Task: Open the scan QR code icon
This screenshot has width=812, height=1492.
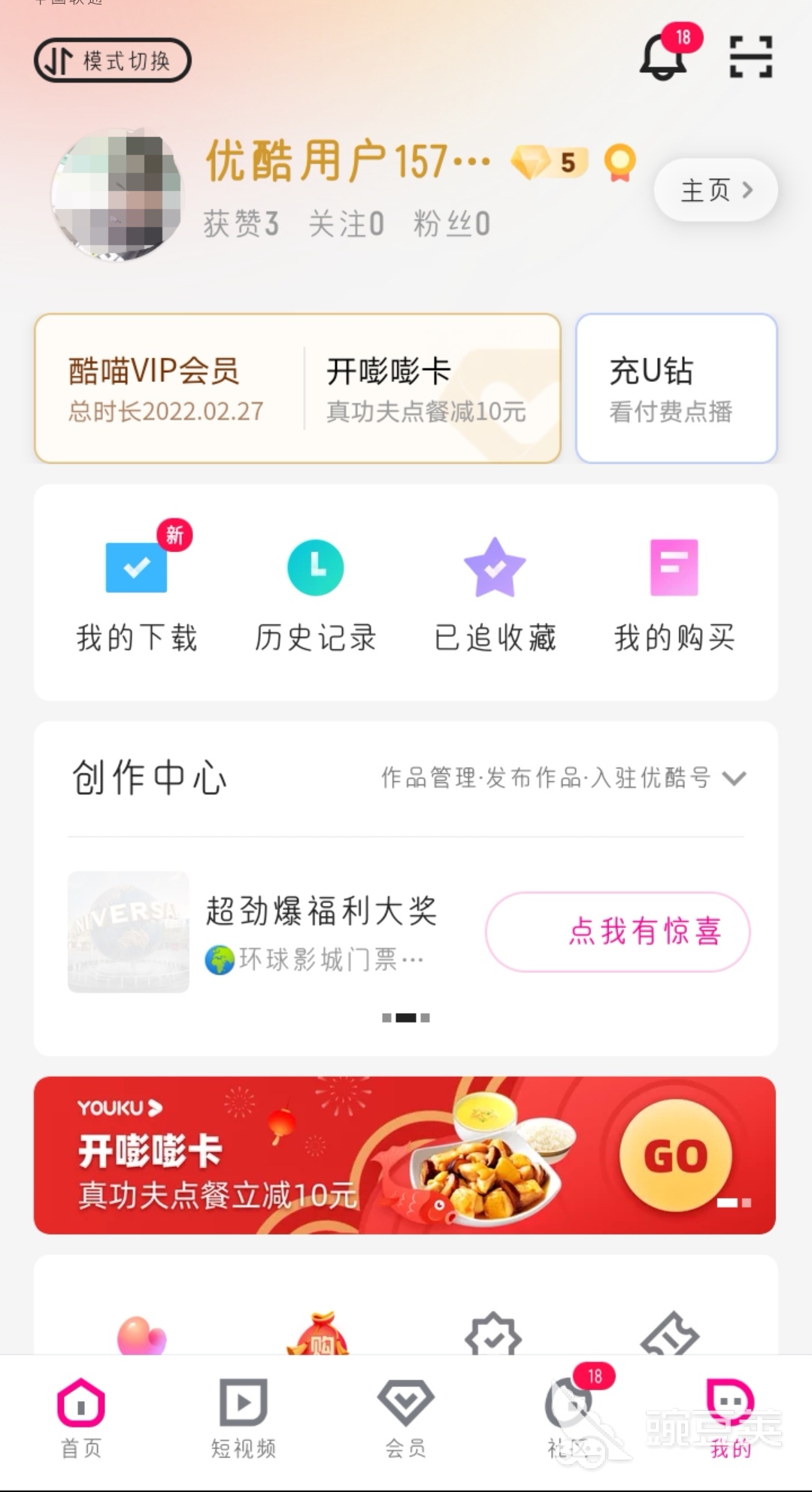Action: coord(750,57)
